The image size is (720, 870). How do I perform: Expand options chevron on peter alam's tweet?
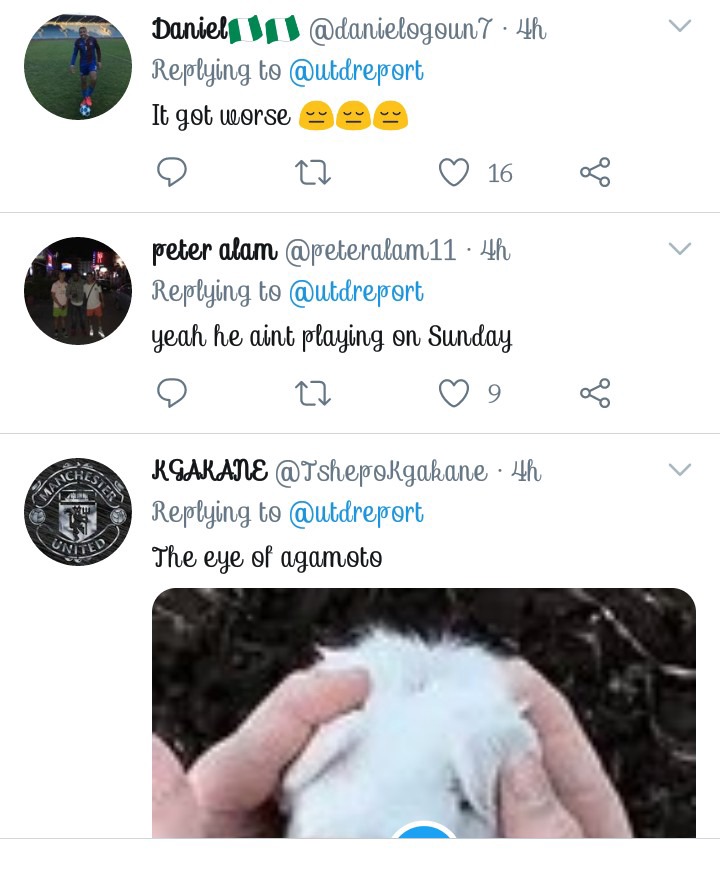pos(680,248)
